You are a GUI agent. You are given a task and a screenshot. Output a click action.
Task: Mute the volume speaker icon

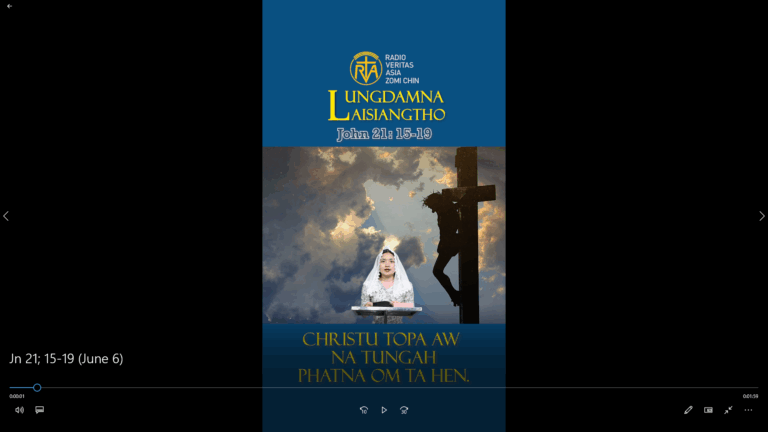click(x=19, y=410)
